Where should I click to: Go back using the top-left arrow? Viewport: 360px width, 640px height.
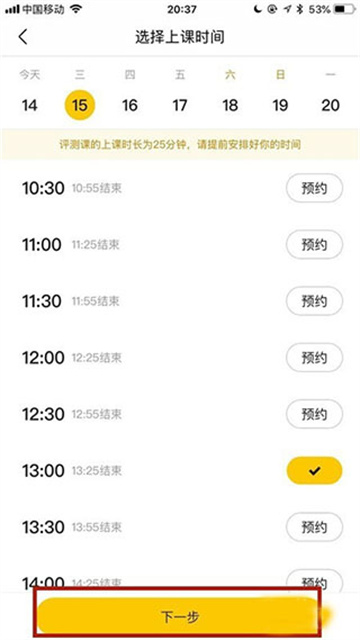click(23, 37)
